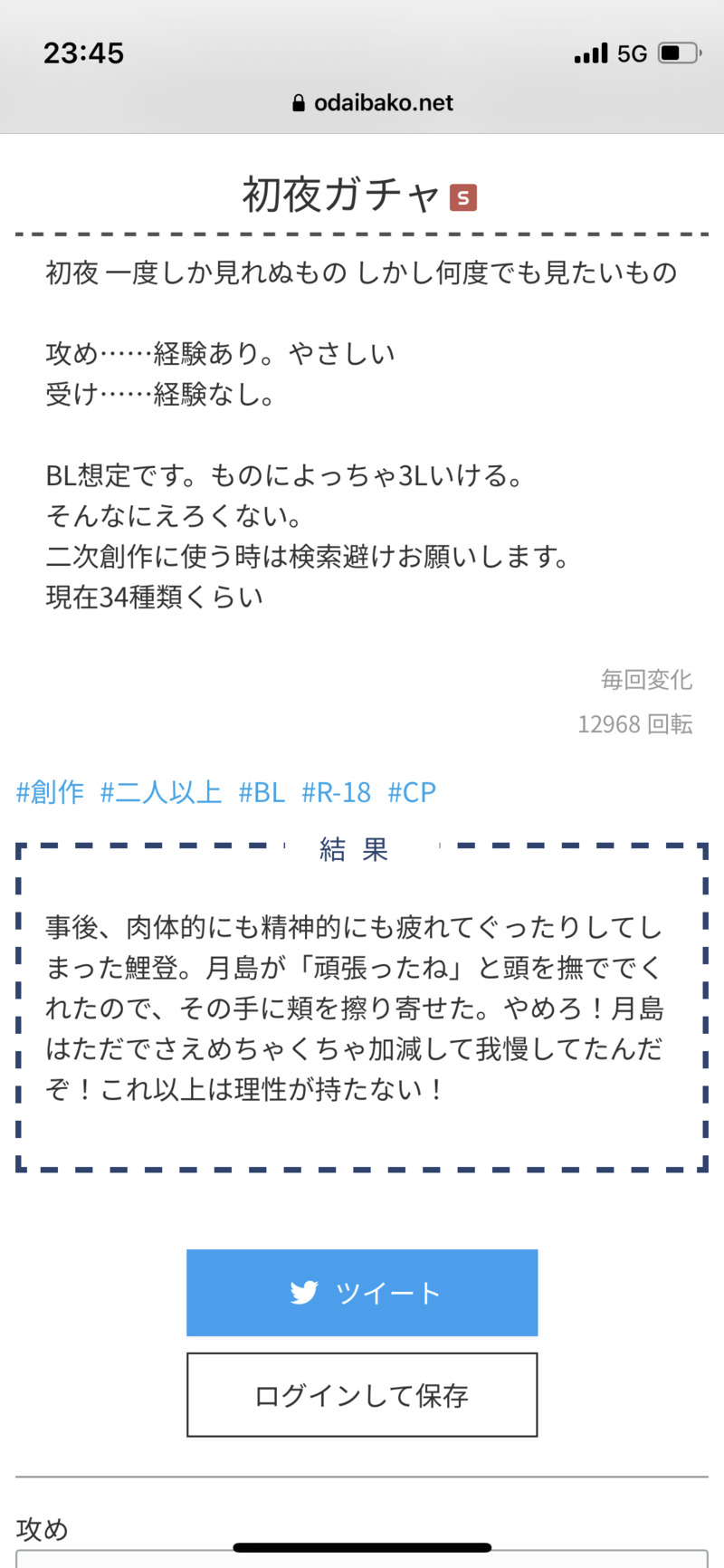Tap ログインして保存 to save result
Image resolution: width=724 pixels, height=1568 pixels.
pos(362,1395)
